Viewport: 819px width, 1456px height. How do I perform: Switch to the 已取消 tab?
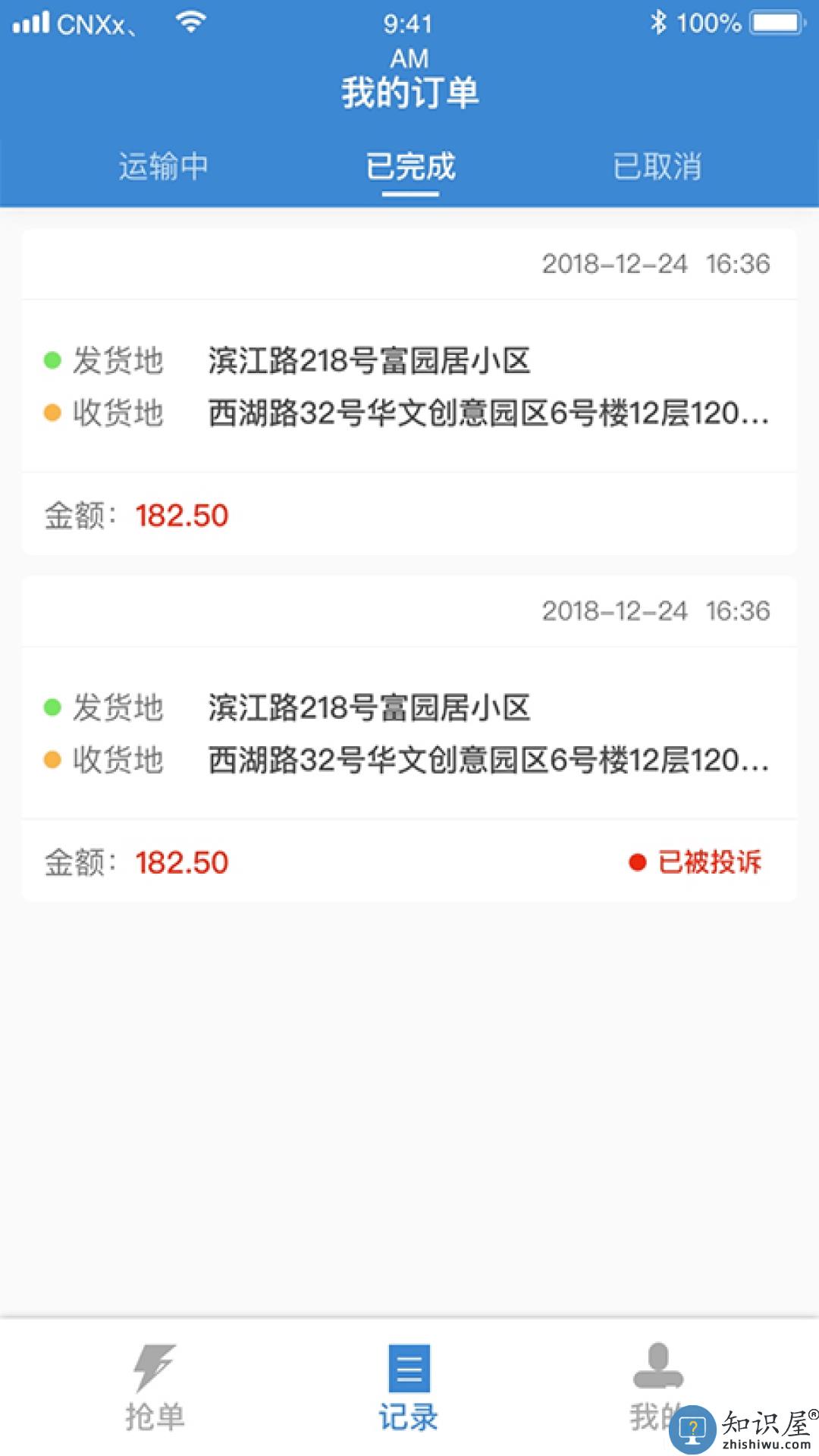(657, 167)
